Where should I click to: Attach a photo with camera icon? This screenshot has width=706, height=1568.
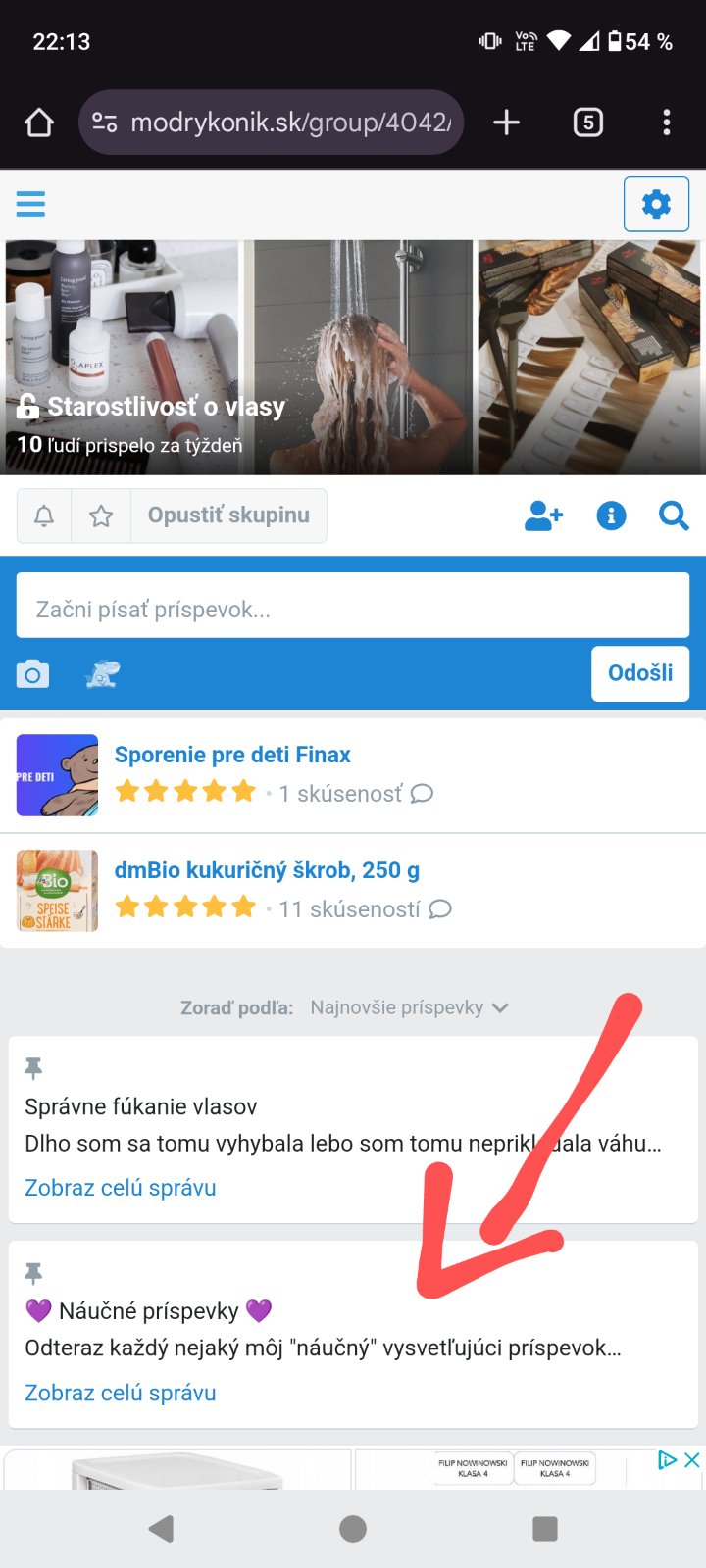[x=32, y=674]
